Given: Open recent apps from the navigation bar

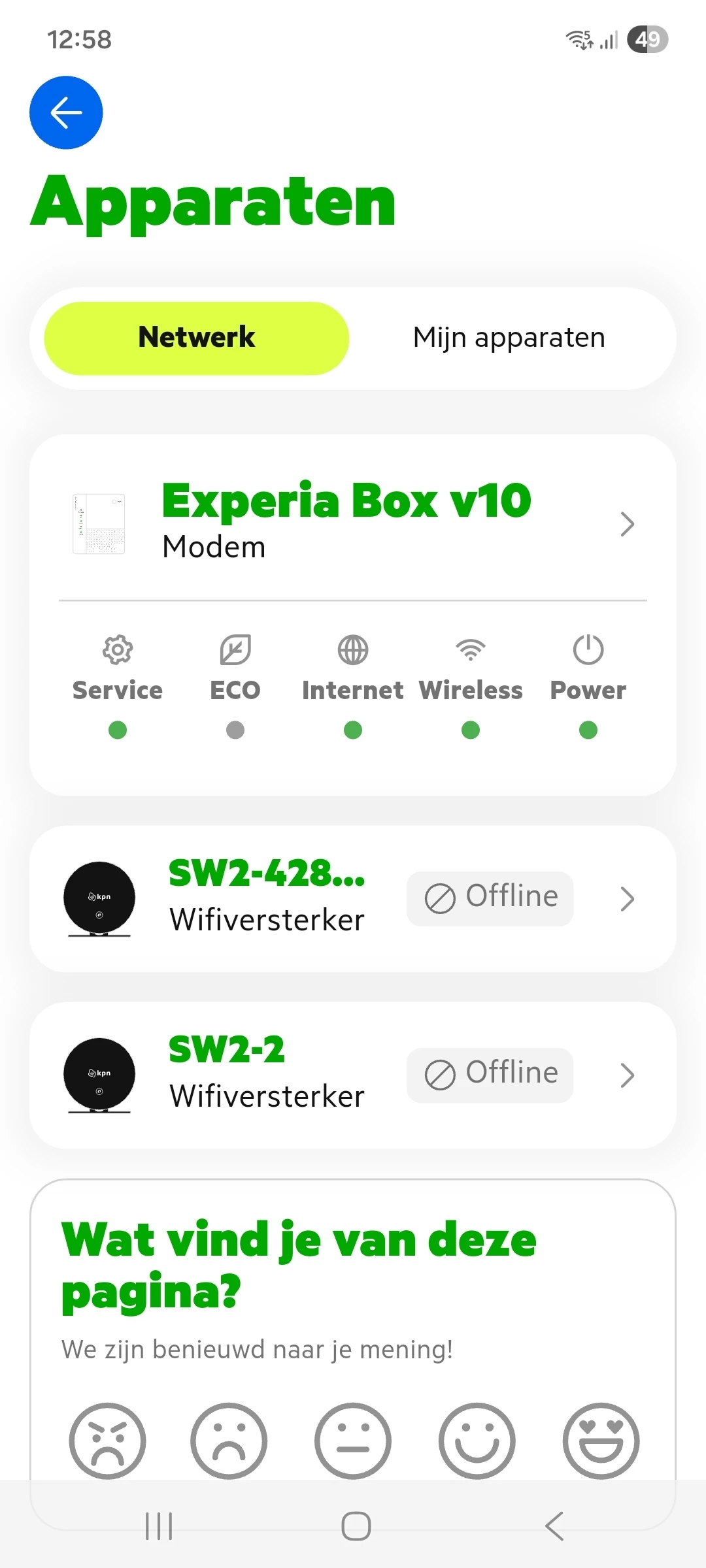Looking at the screenshot, I should 159,1526.
